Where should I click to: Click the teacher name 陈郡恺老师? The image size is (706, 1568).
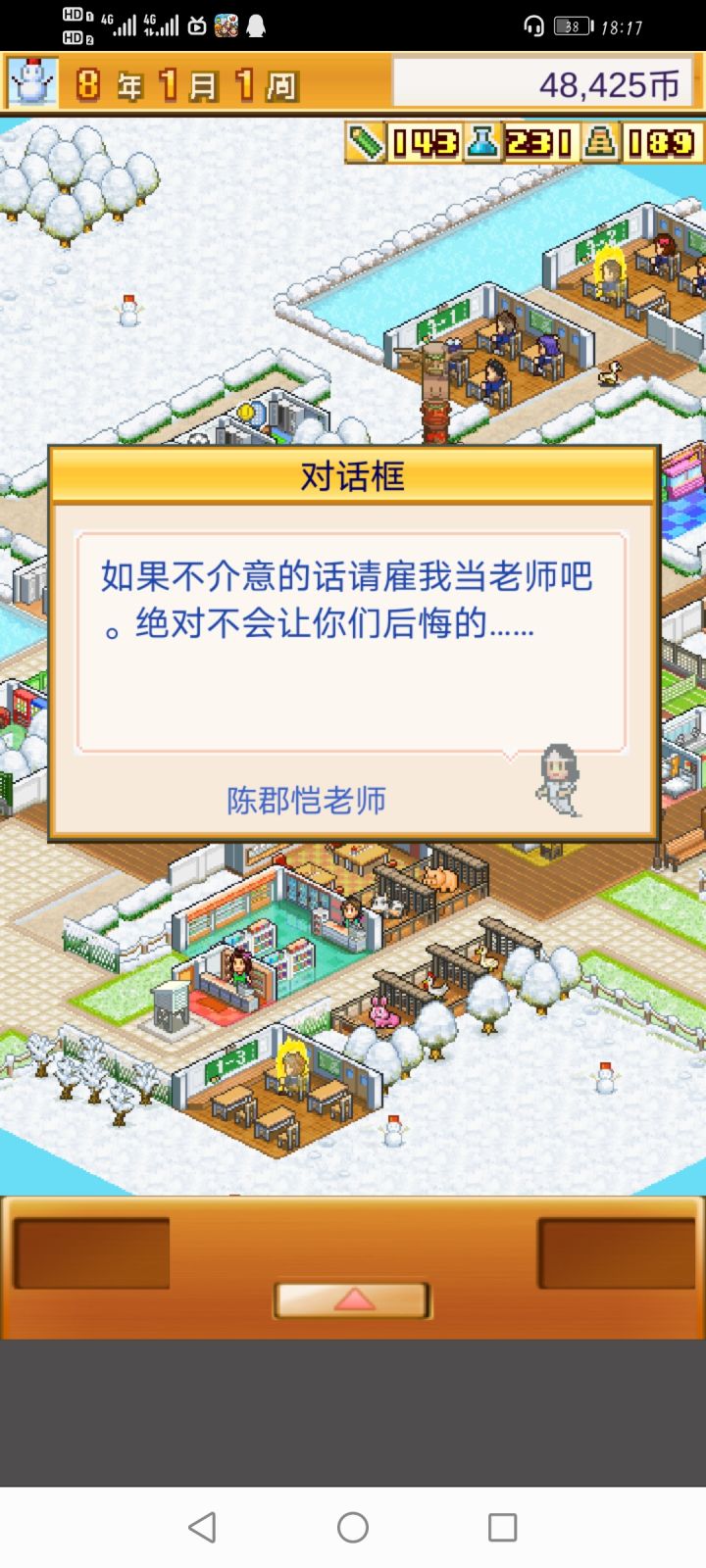(307, 799)
